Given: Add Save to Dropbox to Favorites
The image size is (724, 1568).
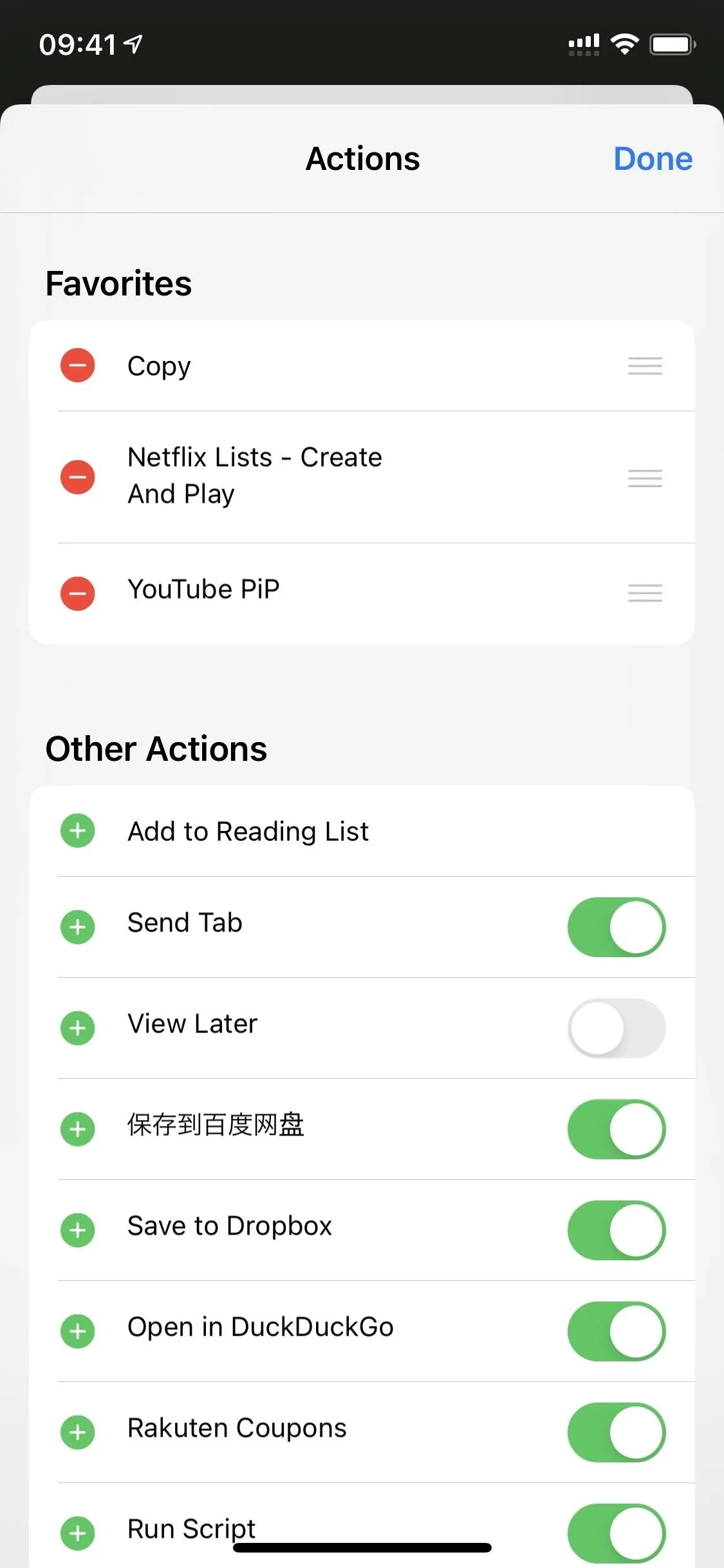Looking at the screenshot, I should pos(78,1230).
